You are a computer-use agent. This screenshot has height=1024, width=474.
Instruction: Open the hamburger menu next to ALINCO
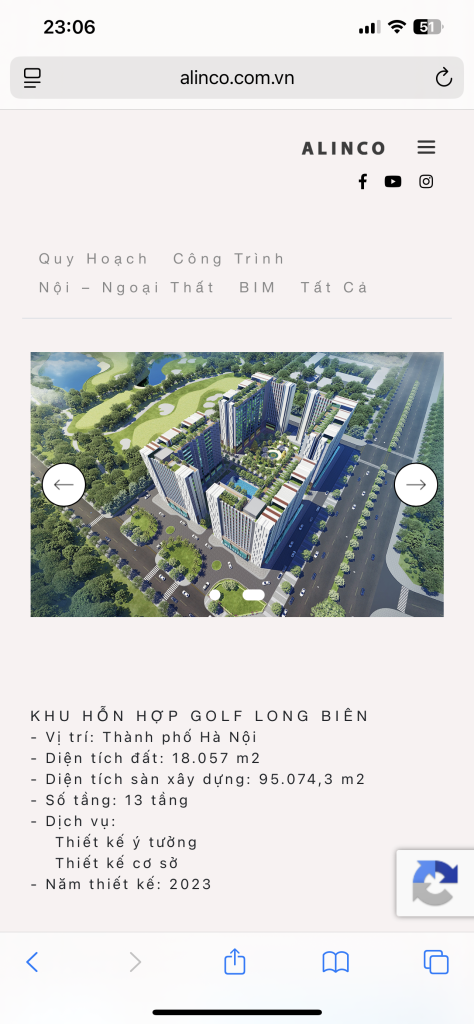(426, 148)
